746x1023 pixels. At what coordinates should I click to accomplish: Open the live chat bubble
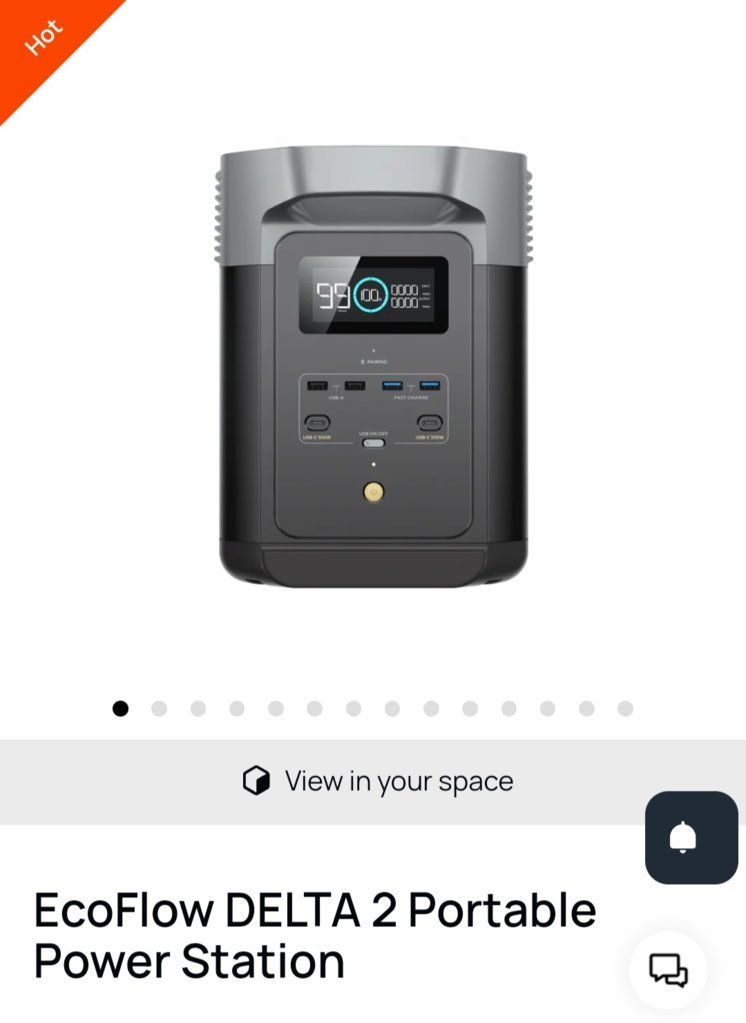point(668,970)
